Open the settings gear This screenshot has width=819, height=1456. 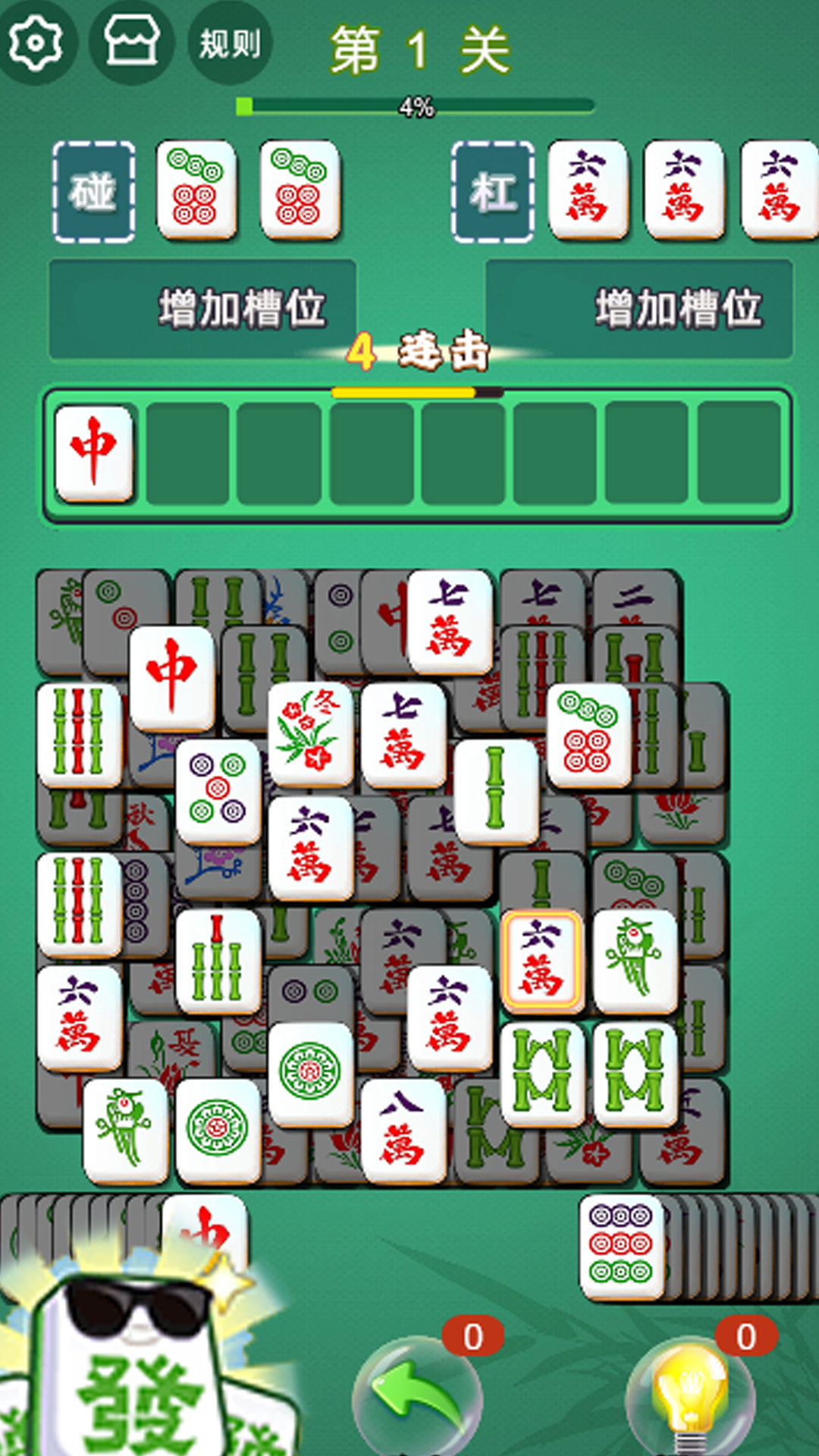[x=35, y=42]
